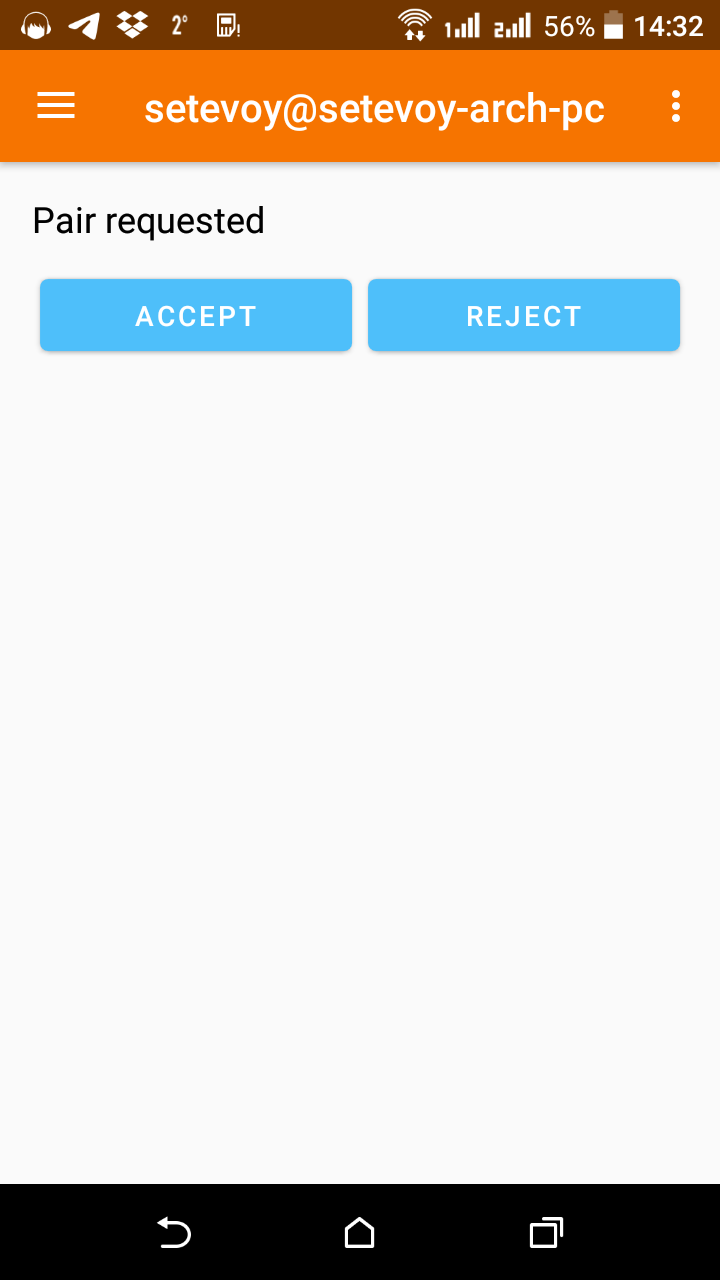Open the three-dot overflow menu
The width and height of the screenshot is (720, 1280).
(x=676, y=106)
